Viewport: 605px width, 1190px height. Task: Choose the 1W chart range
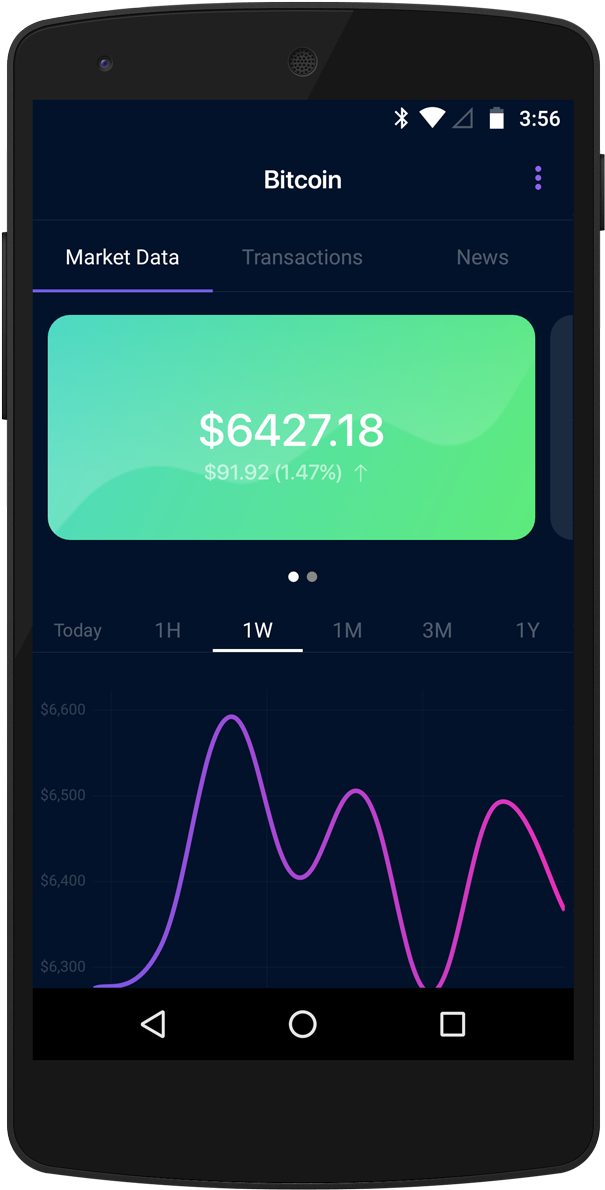click(x=258, y=630)
